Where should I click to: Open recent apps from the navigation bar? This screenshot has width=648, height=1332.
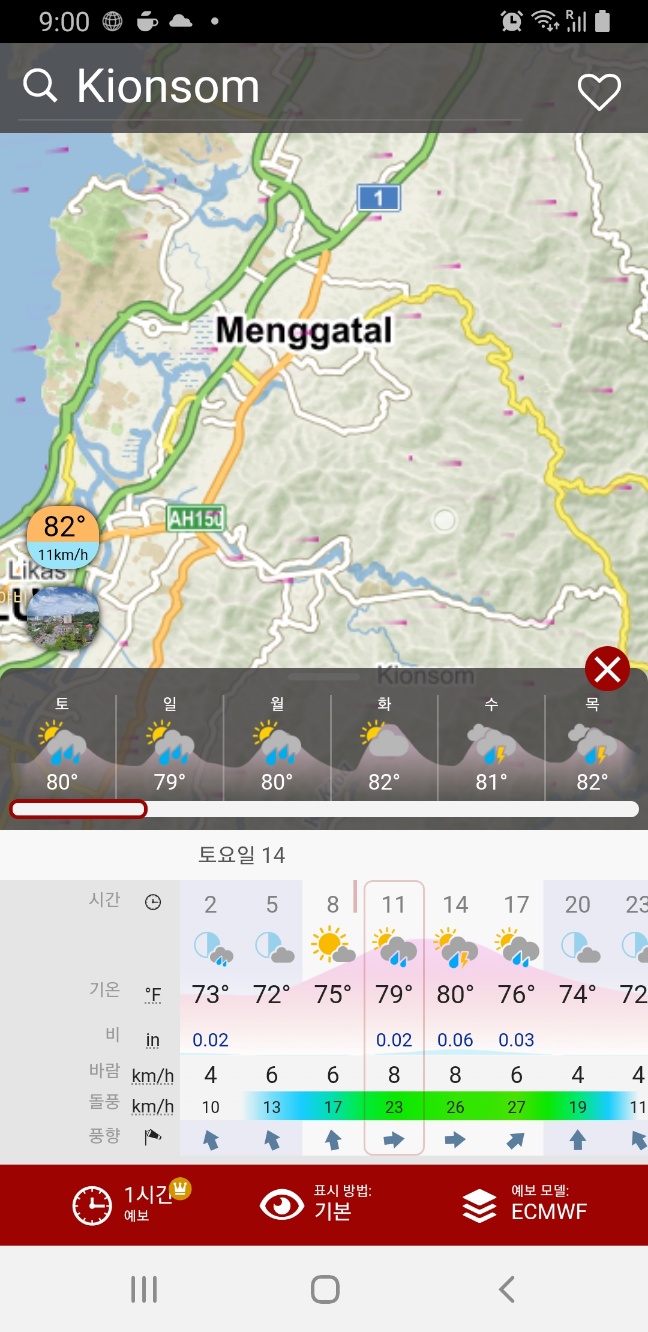point(144,1290)
